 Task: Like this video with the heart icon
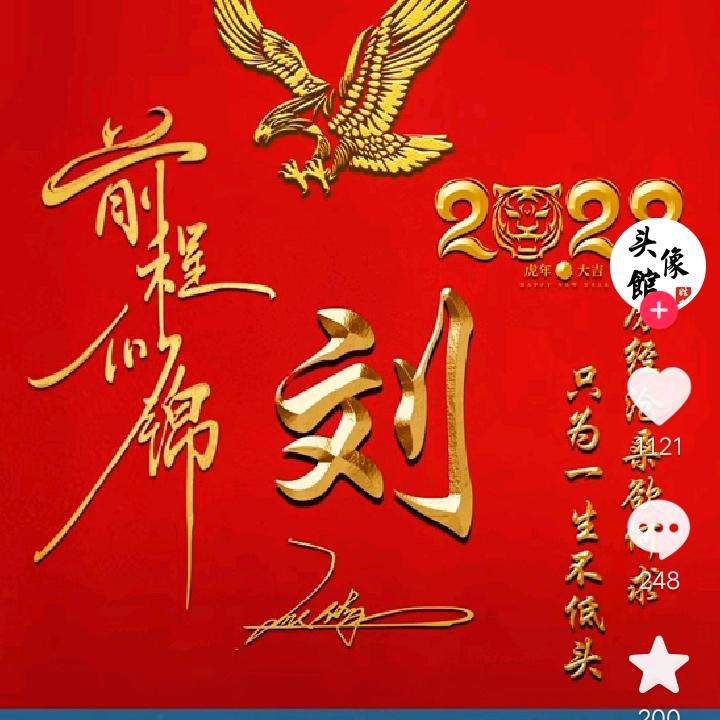[x=660, y=398]
